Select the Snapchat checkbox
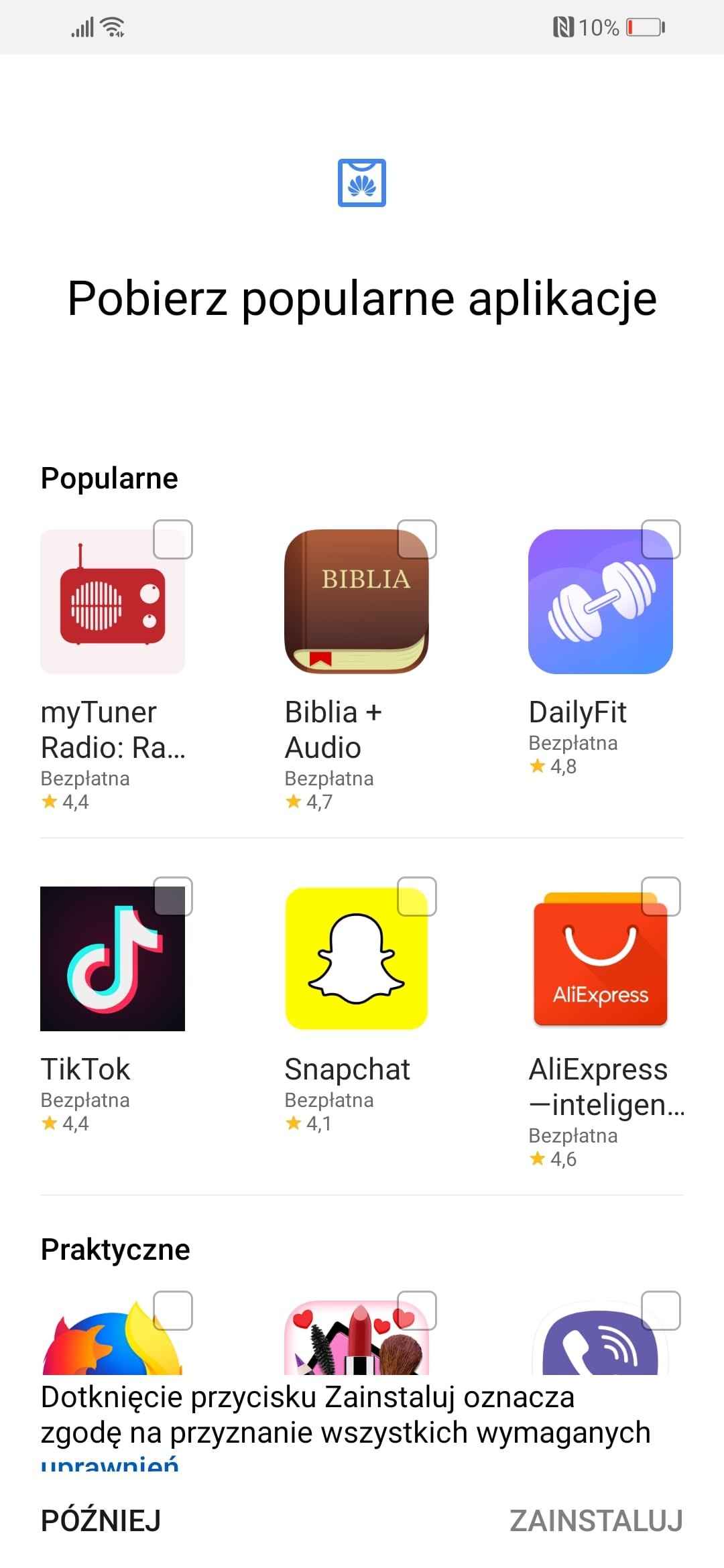724x1568 pixels. point(417,897)
